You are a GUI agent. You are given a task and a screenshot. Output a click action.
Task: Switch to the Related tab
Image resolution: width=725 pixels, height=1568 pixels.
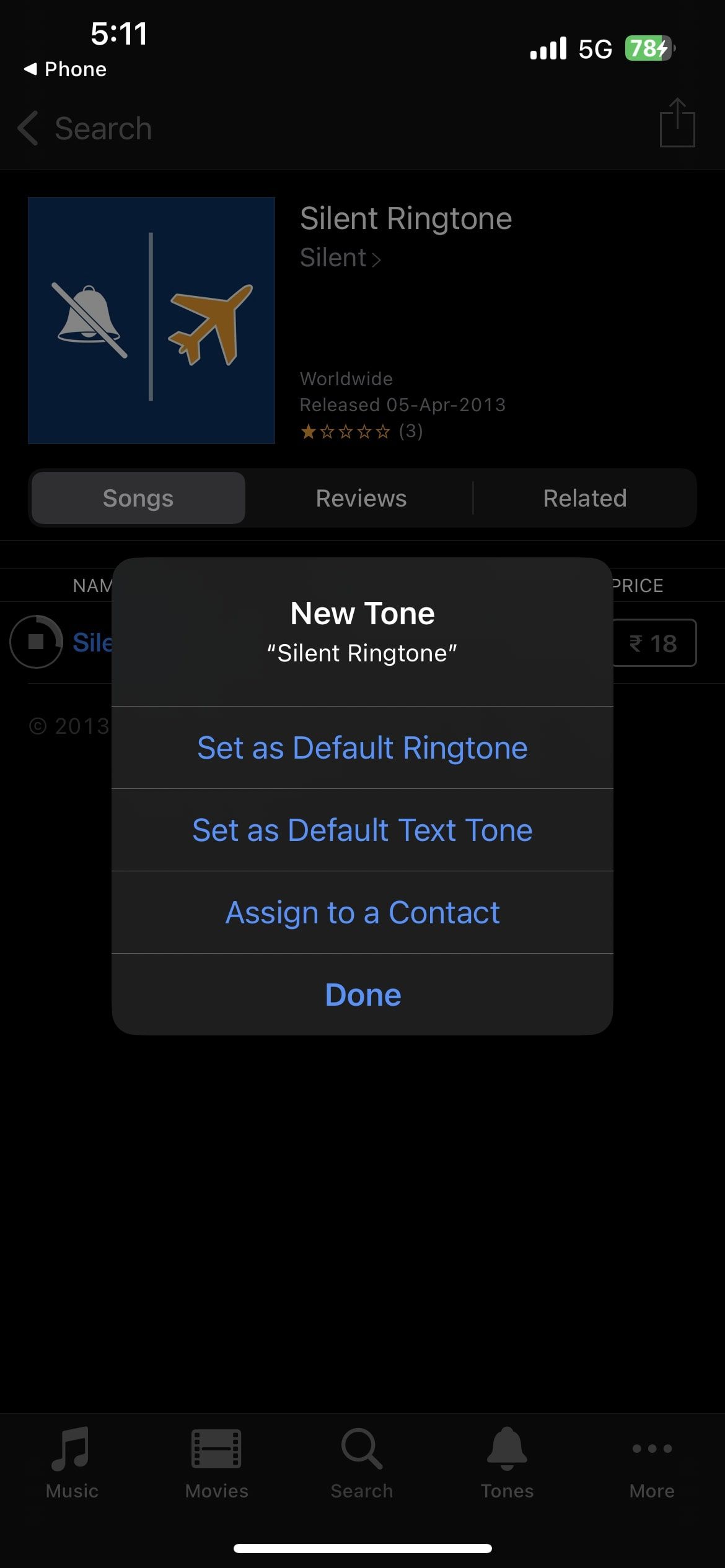(584, 497)
